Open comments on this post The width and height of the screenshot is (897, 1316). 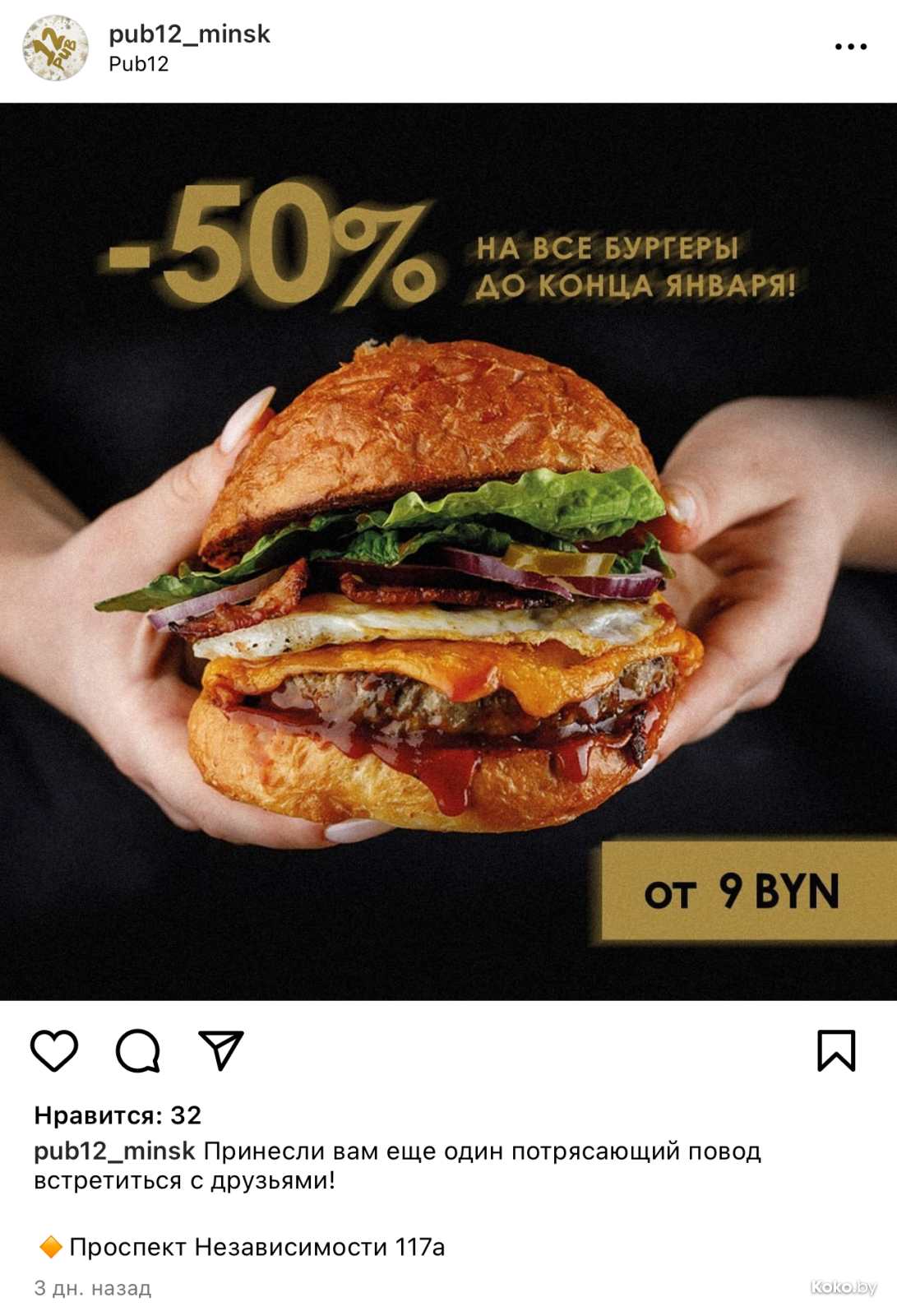tap(137, 1050)
